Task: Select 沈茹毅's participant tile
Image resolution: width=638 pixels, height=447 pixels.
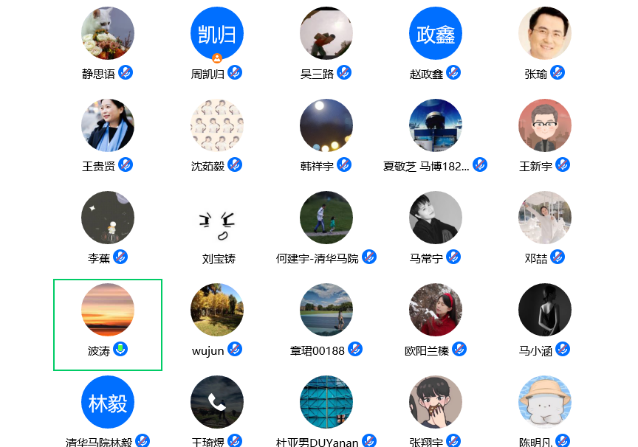Action: coord(217,126)
